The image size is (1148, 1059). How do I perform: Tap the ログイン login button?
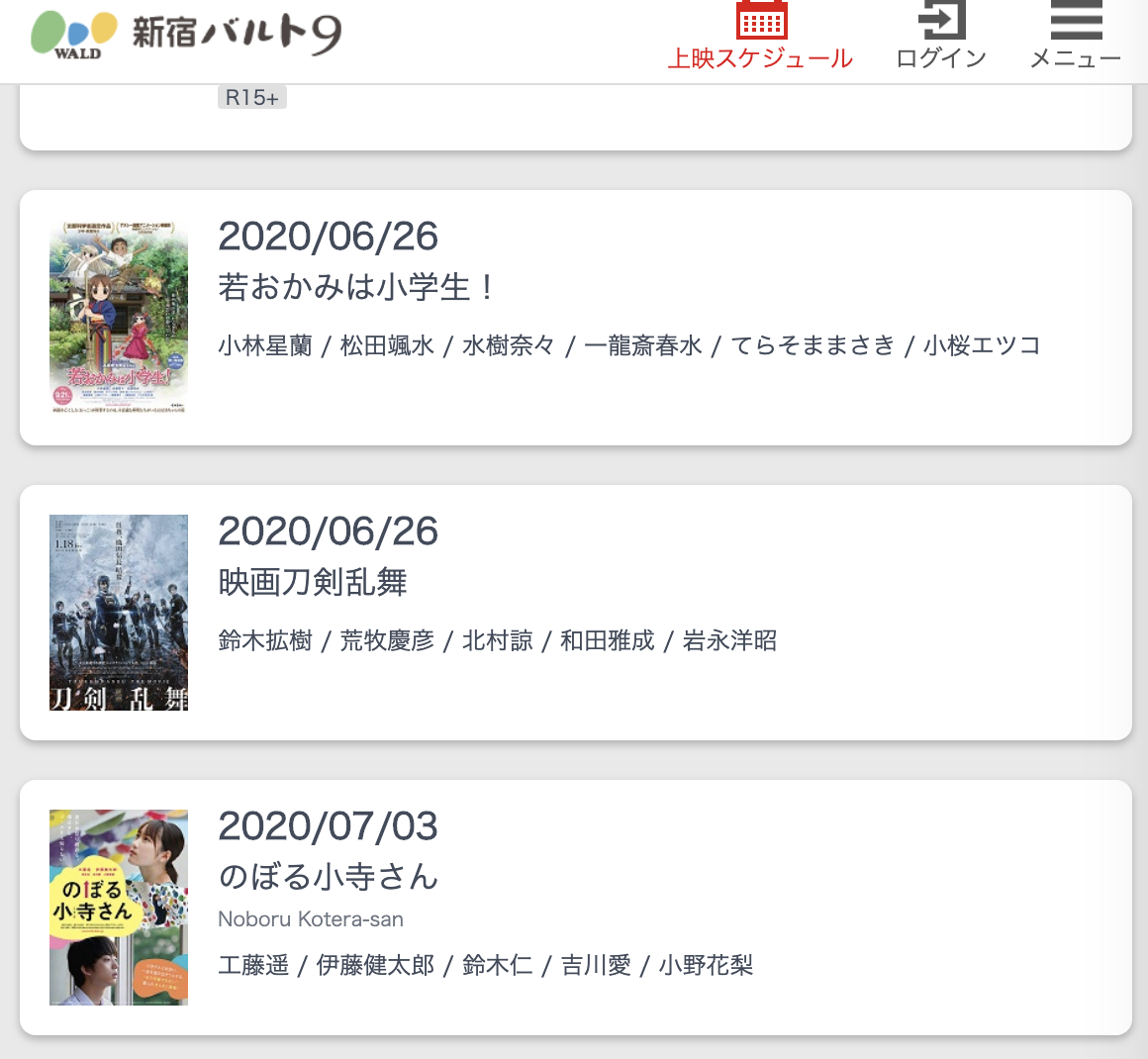pyautogui.click(x=940, y=37)
